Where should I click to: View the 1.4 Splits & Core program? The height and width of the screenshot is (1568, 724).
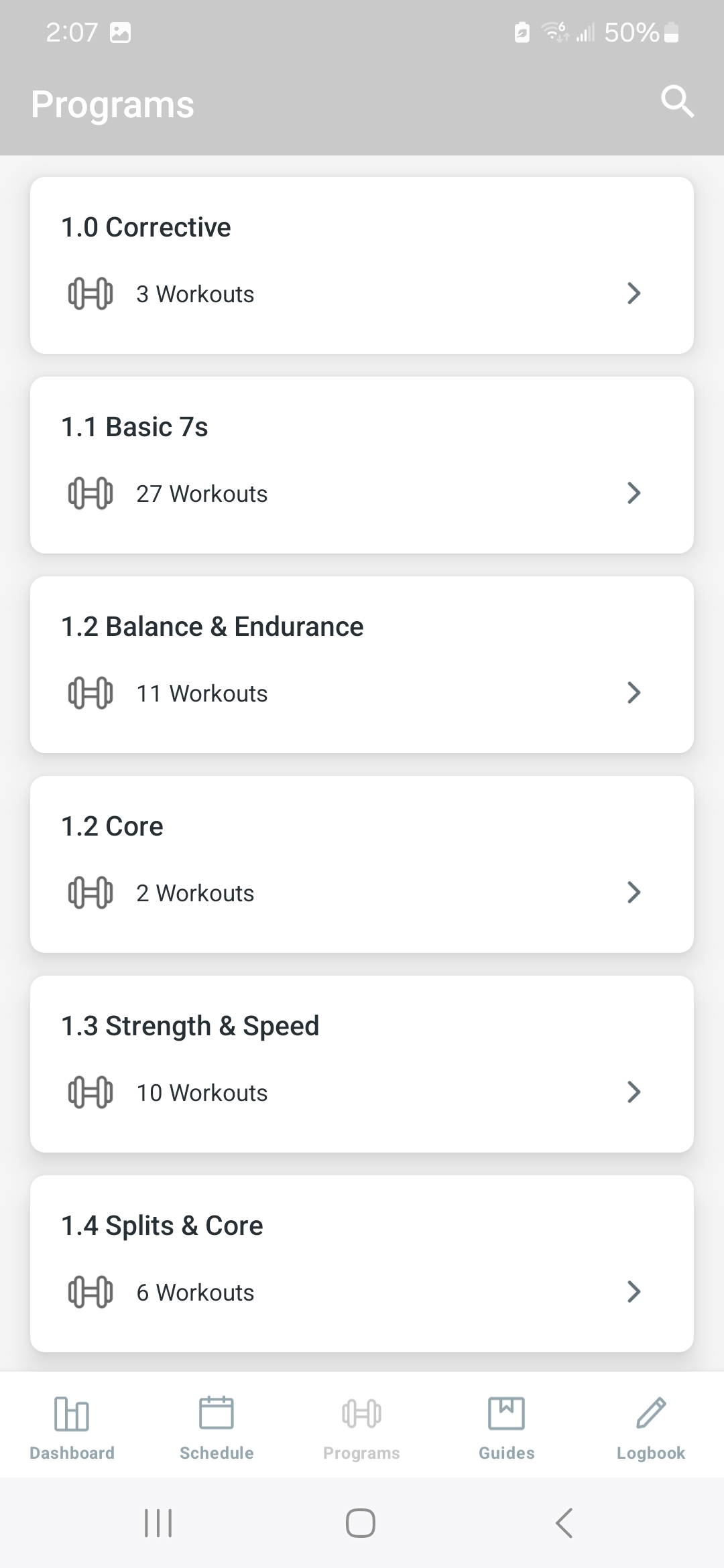click(362, 1263)
